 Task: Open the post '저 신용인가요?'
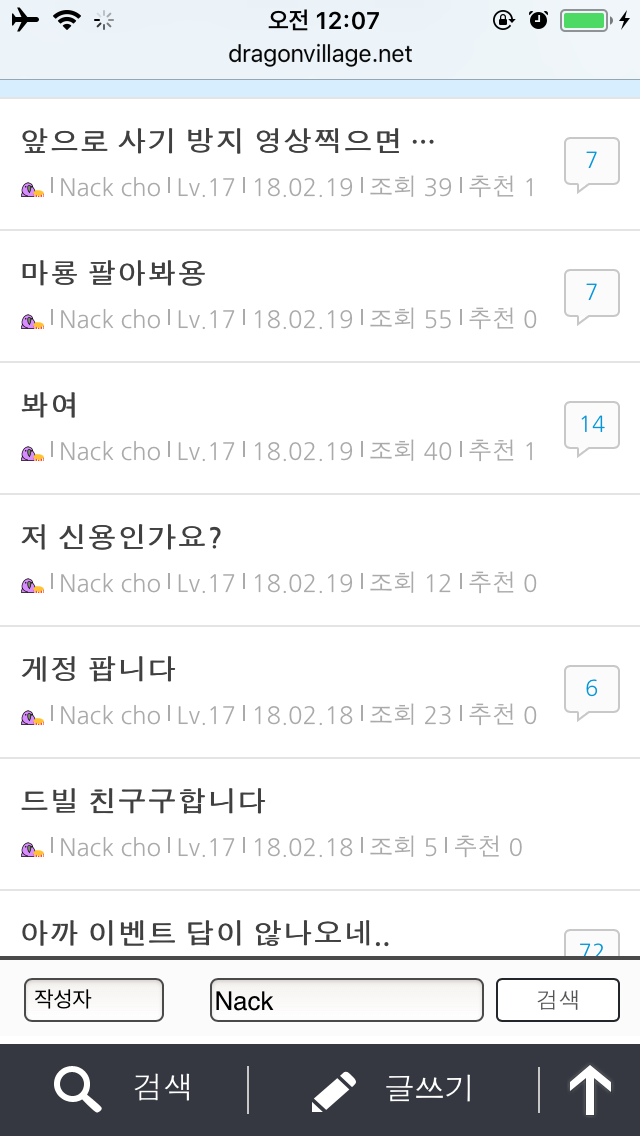coord(121,537)
